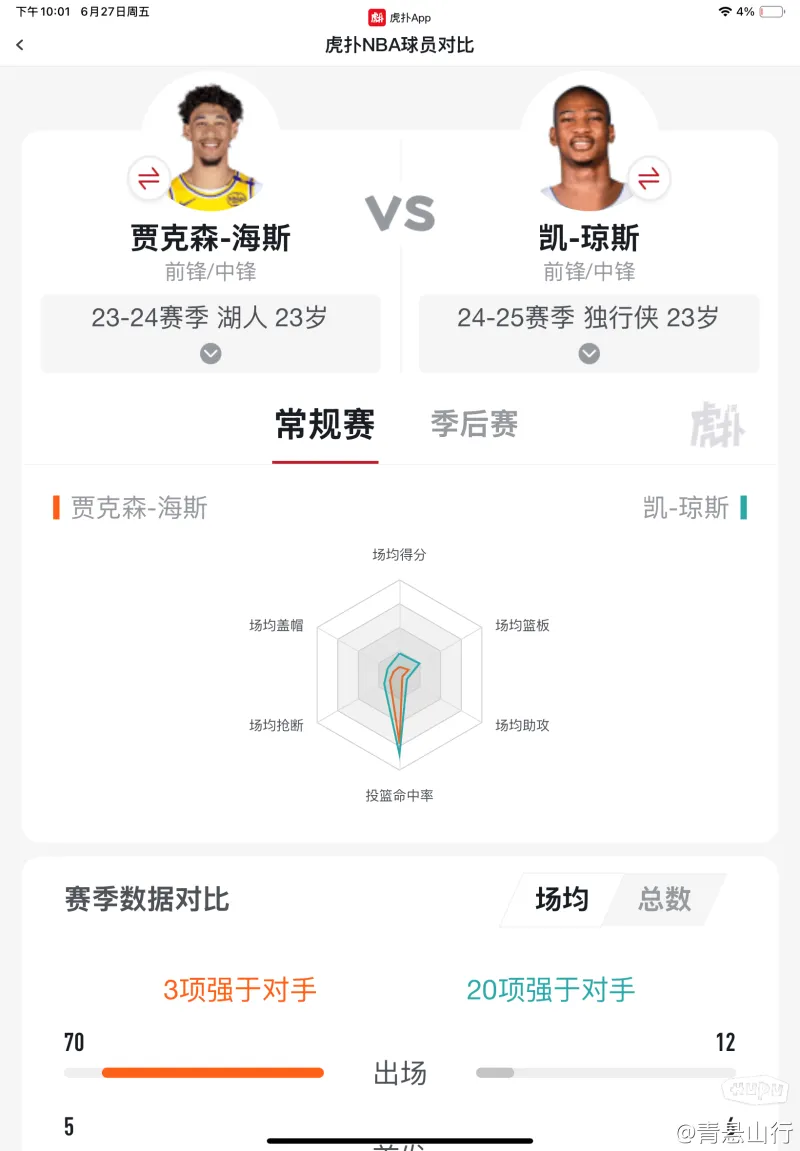Swap player 凯-琼斯 via swap icon

(x=649, y=179)
